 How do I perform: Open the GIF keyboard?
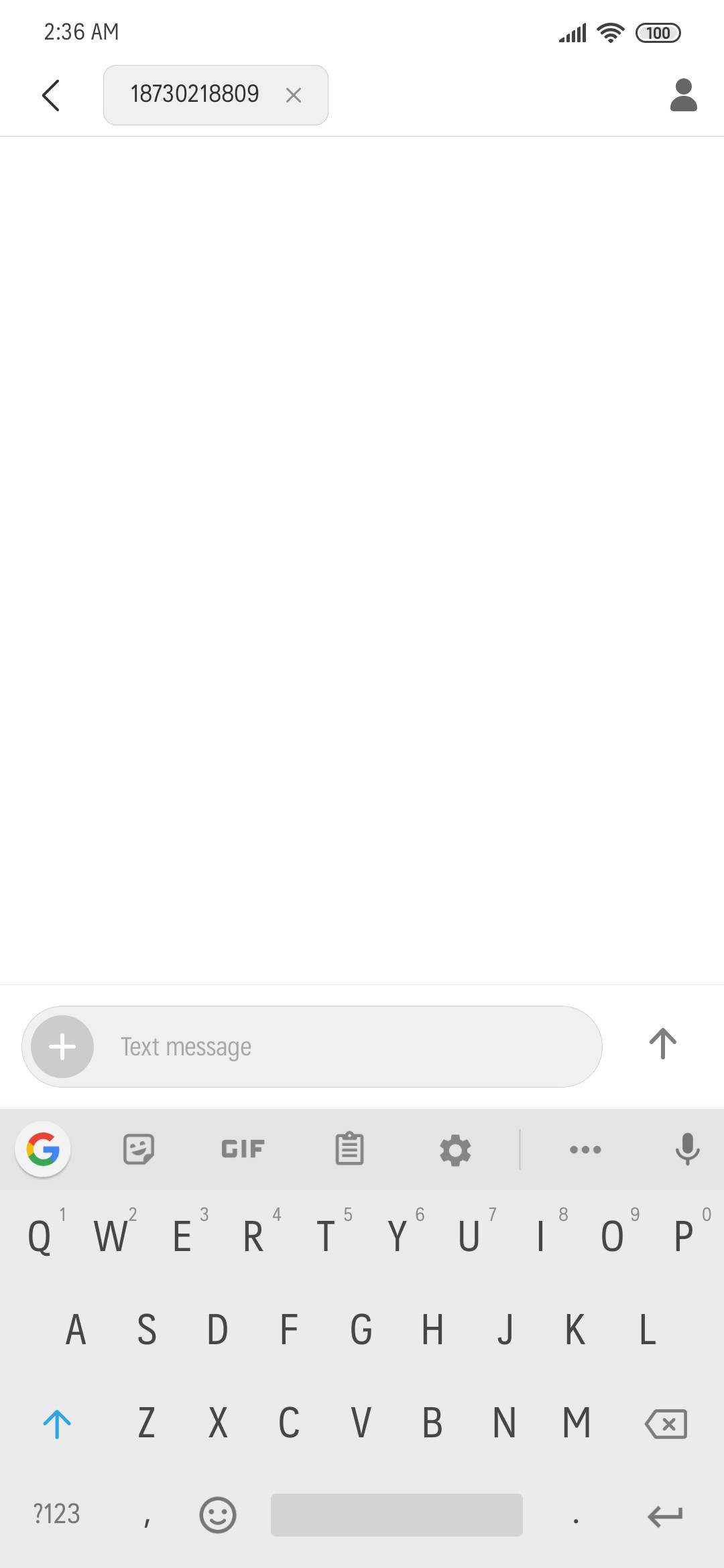pos(243,1149)
